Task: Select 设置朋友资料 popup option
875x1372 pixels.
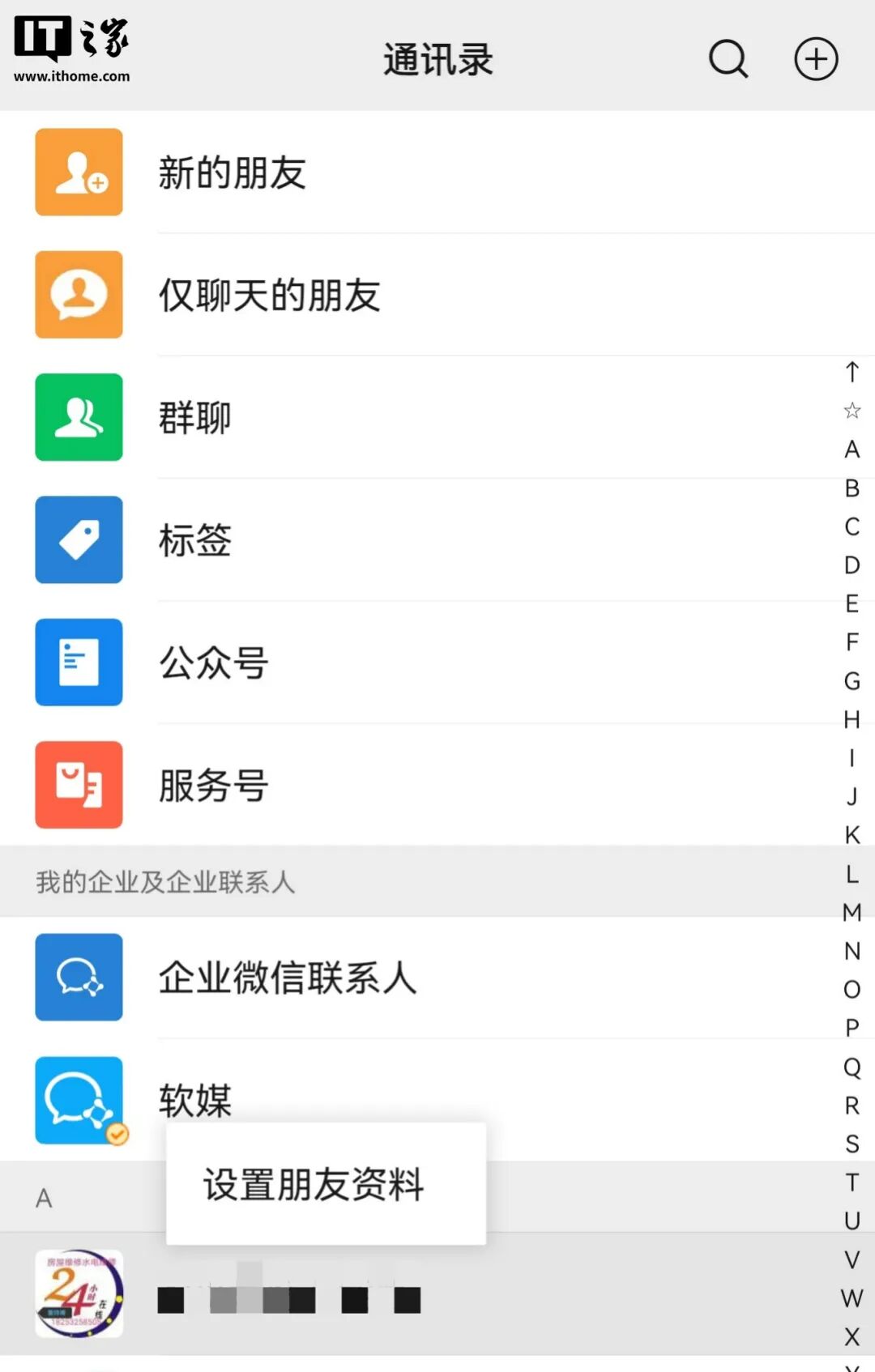Action: click(314, 1184)
